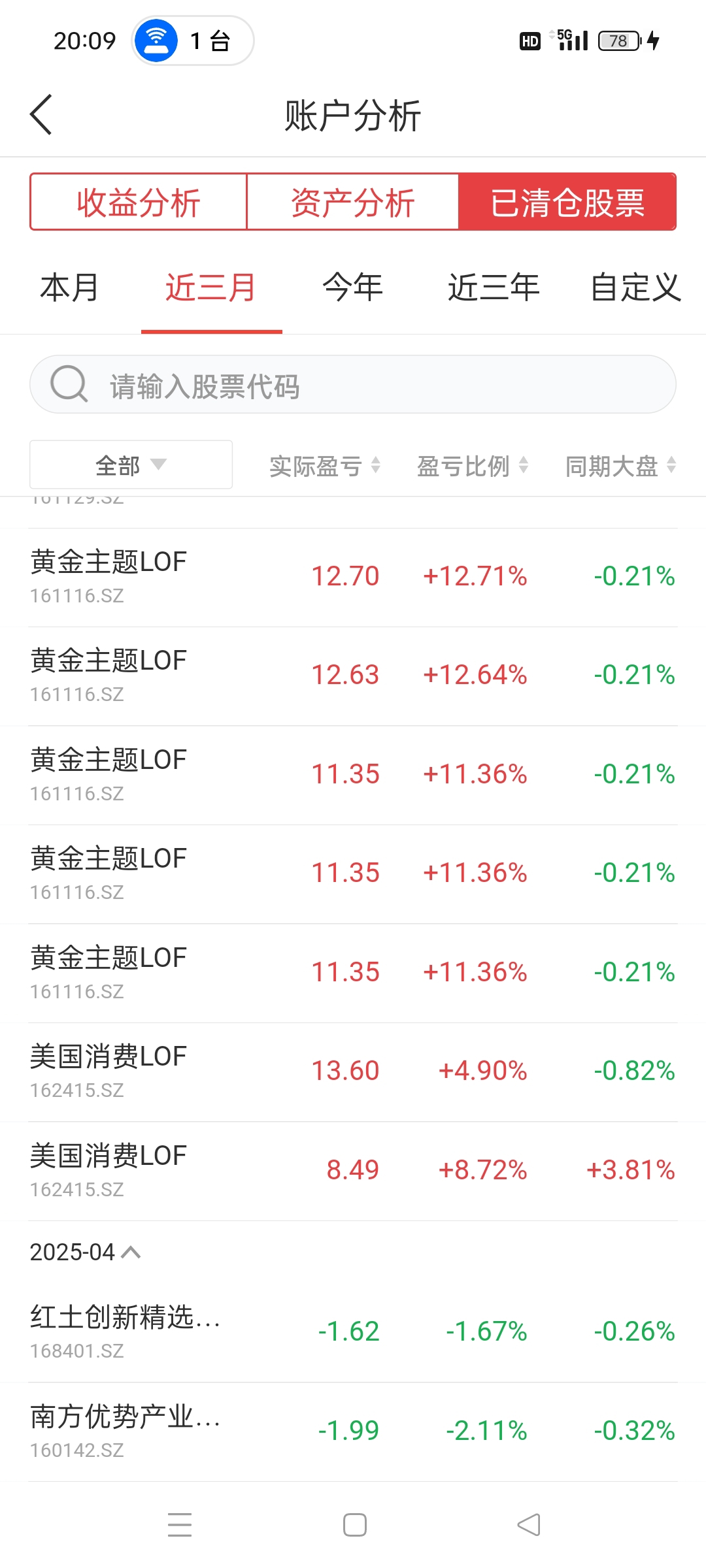Select the 本月 time range
This screenshot has width=706, height=1568.
click(70, 287)
